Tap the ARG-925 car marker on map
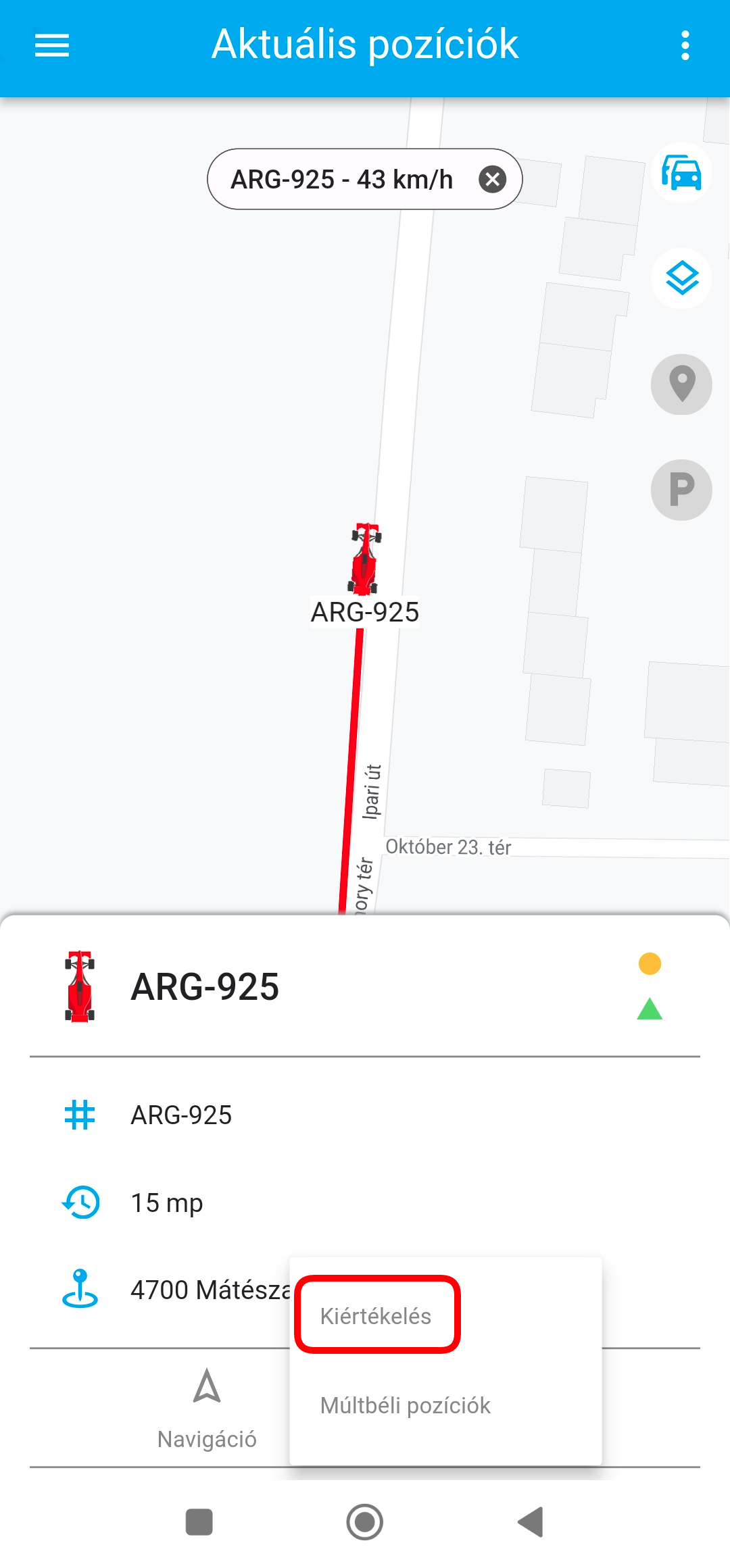This screenshot has height=1568, width=730. click(365, 559)
